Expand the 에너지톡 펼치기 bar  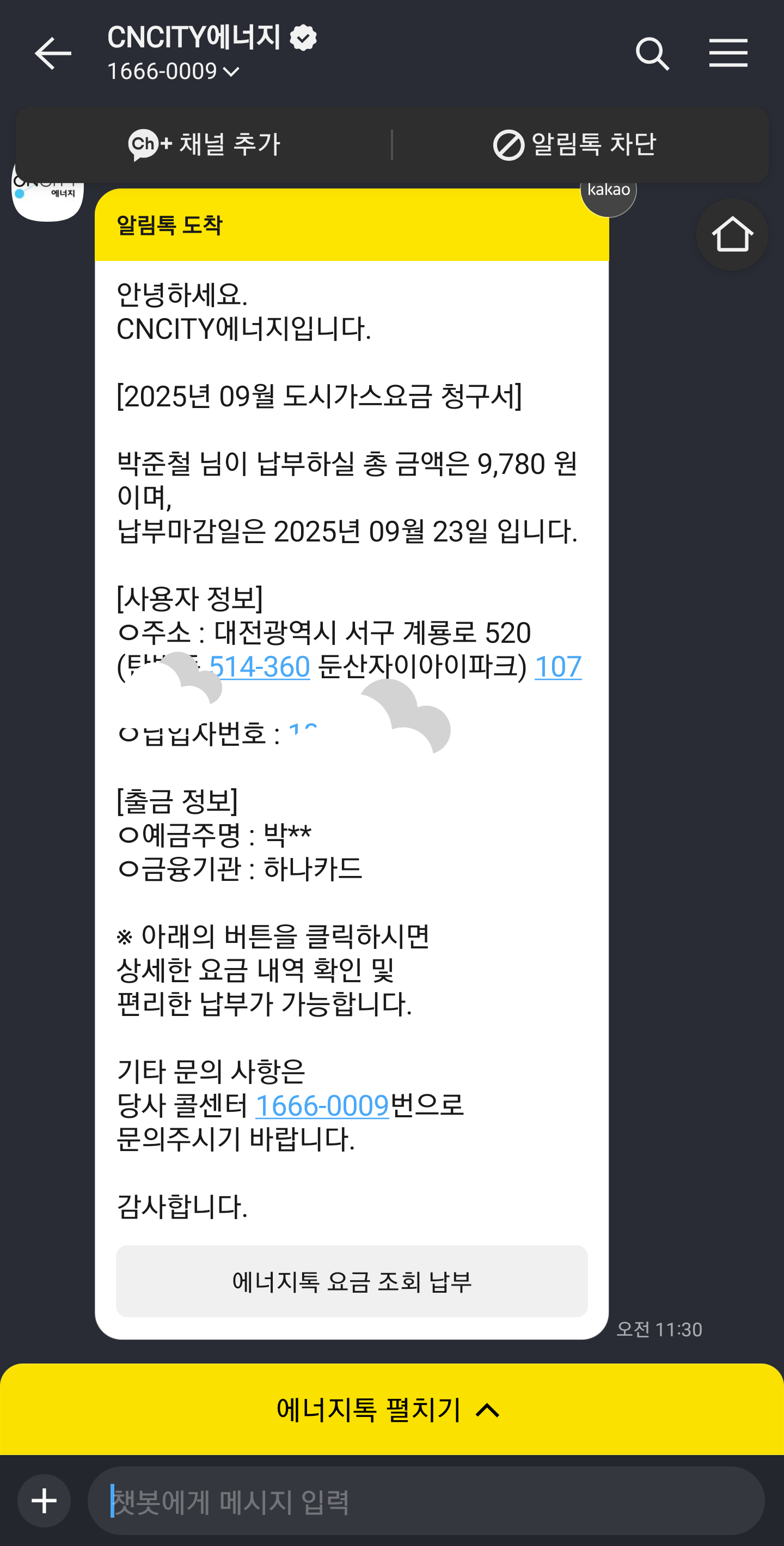(391, 1409)
